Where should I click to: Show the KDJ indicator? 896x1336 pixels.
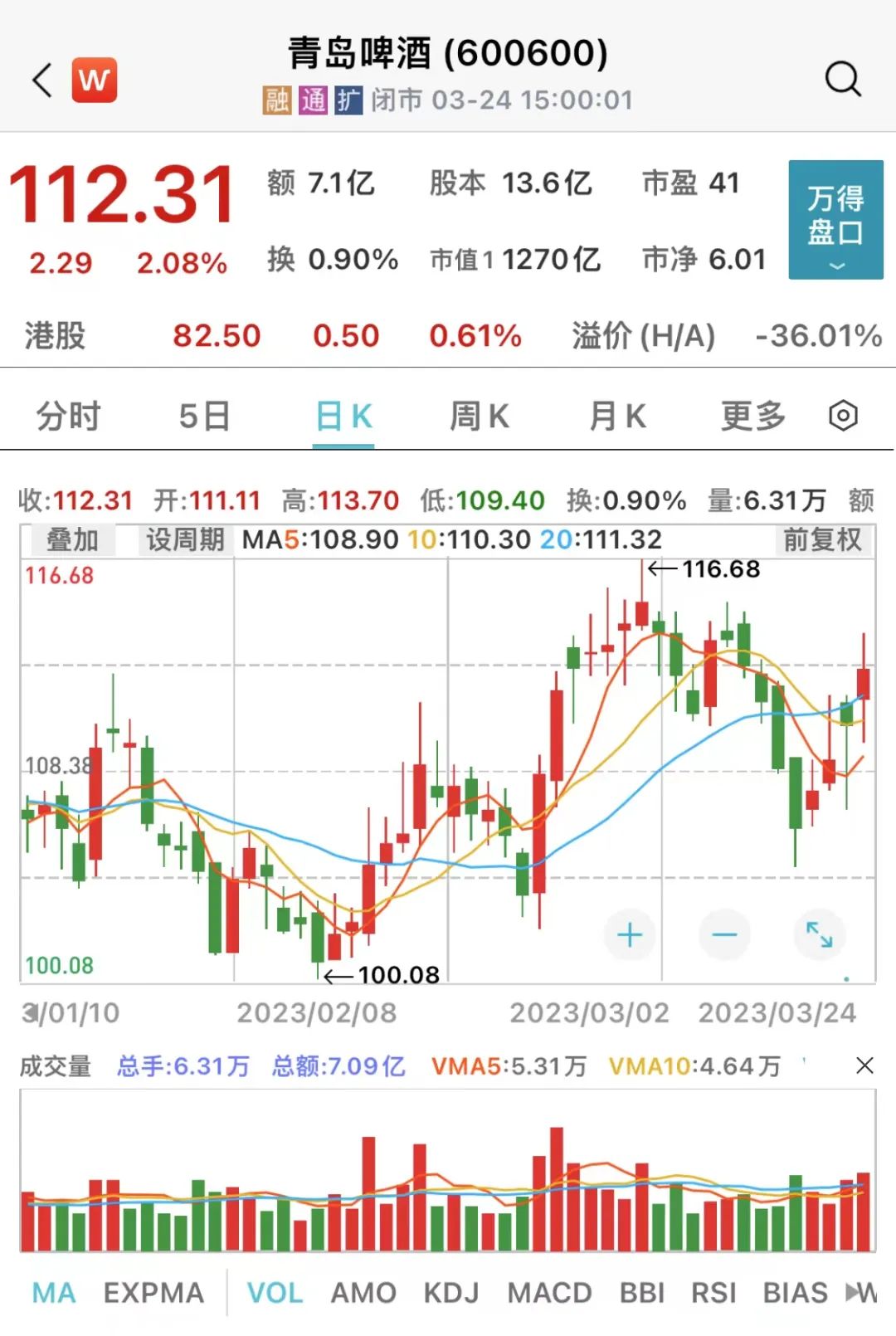(x=451, y=1293)
